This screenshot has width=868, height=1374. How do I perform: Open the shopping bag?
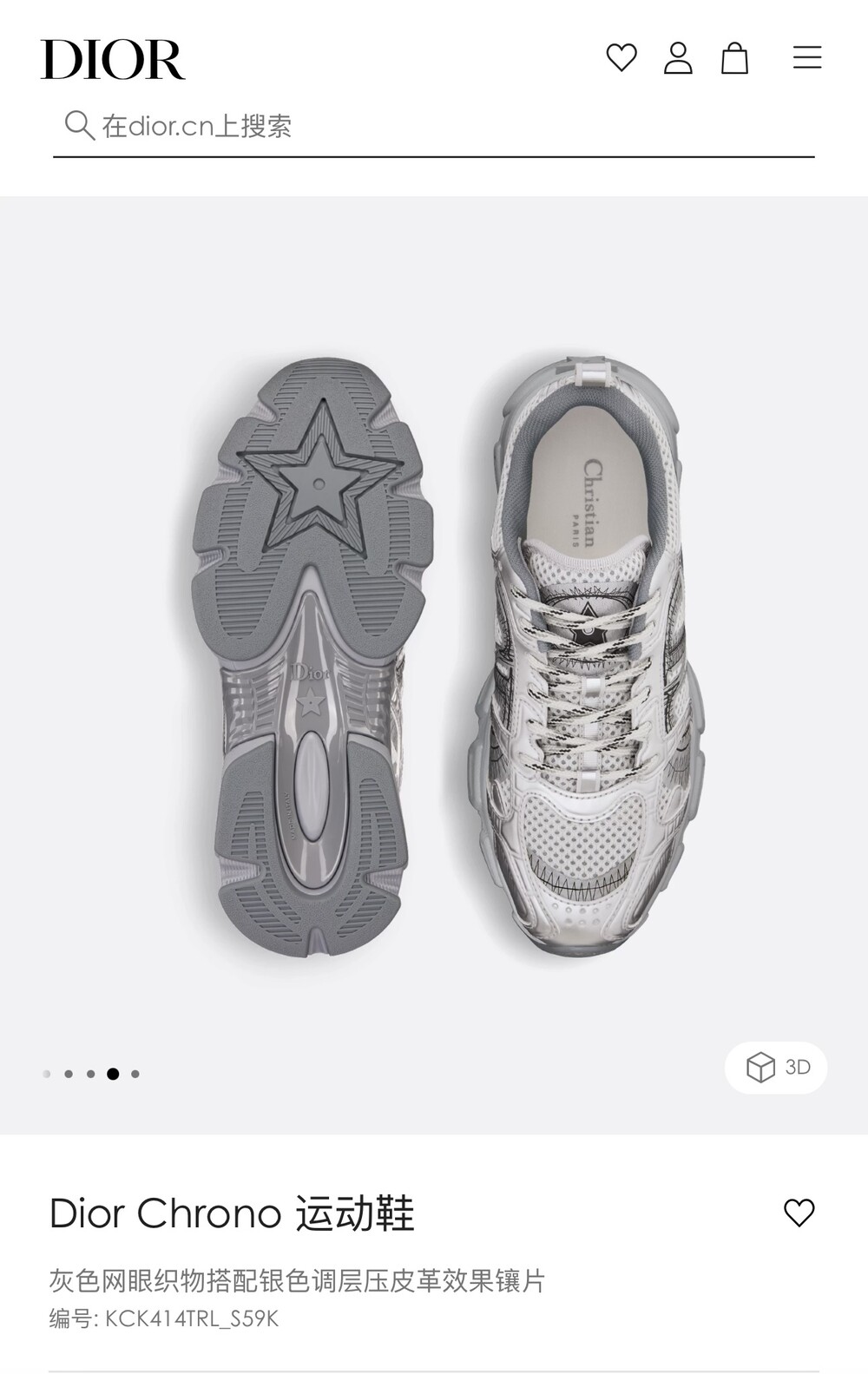(x=734, y=58)
